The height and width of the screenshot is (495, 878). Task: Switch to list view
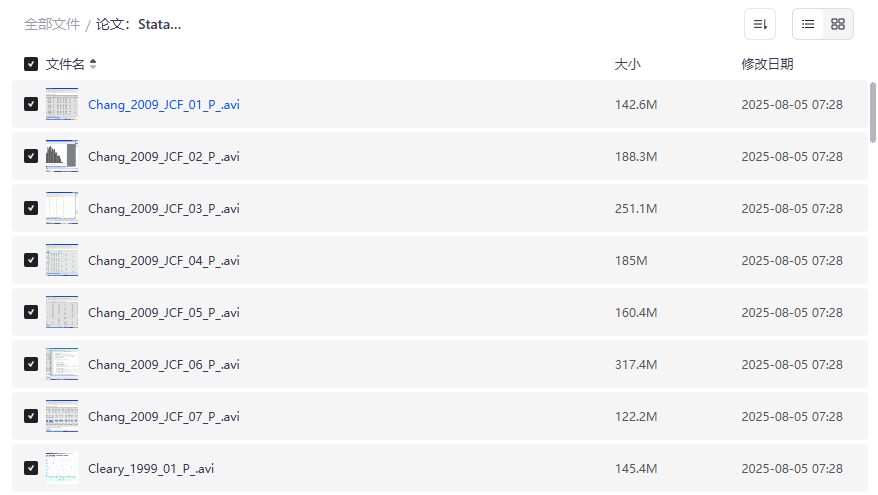tap(808, 24)
